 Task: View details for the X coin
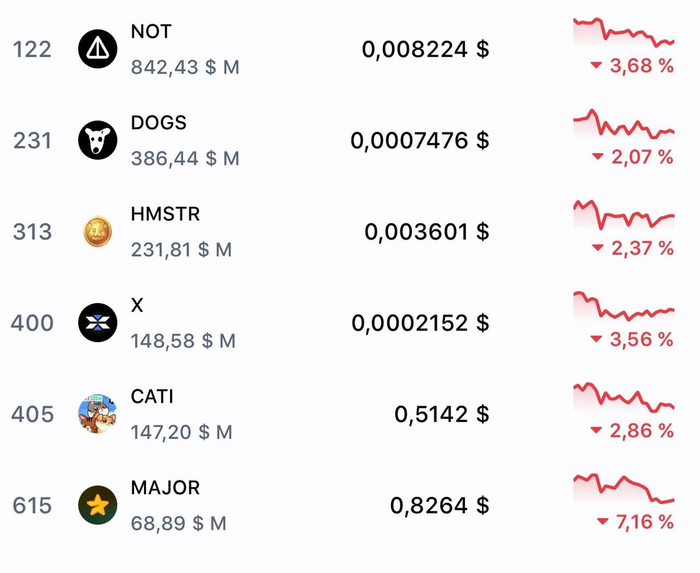tap(138, 305)
